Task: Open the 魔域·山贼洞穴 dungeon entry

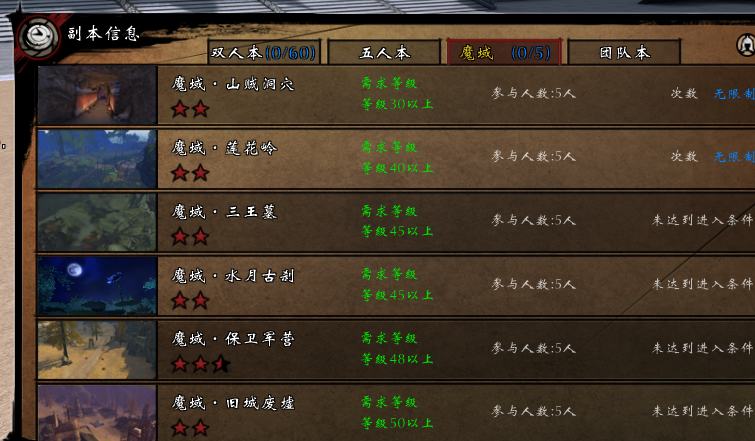Action: point(396,95)
